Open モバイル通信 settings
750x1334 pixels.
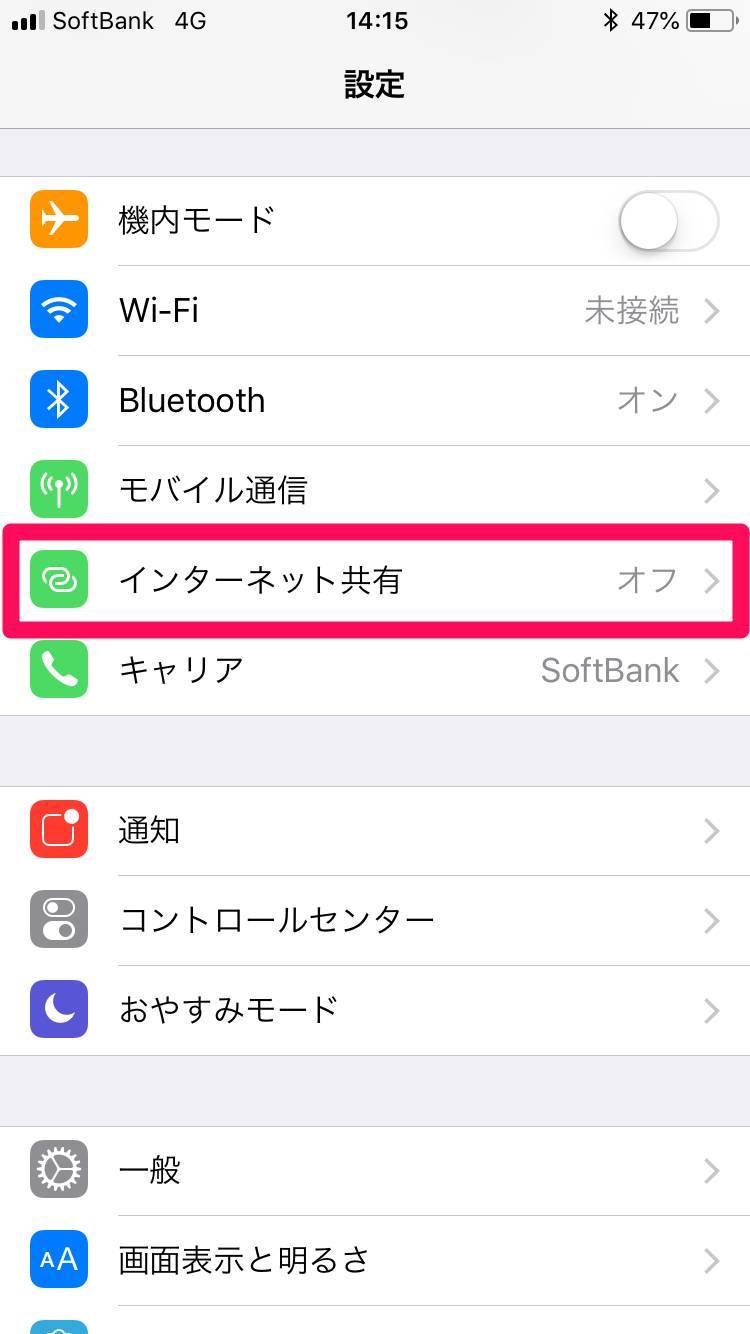375,490
